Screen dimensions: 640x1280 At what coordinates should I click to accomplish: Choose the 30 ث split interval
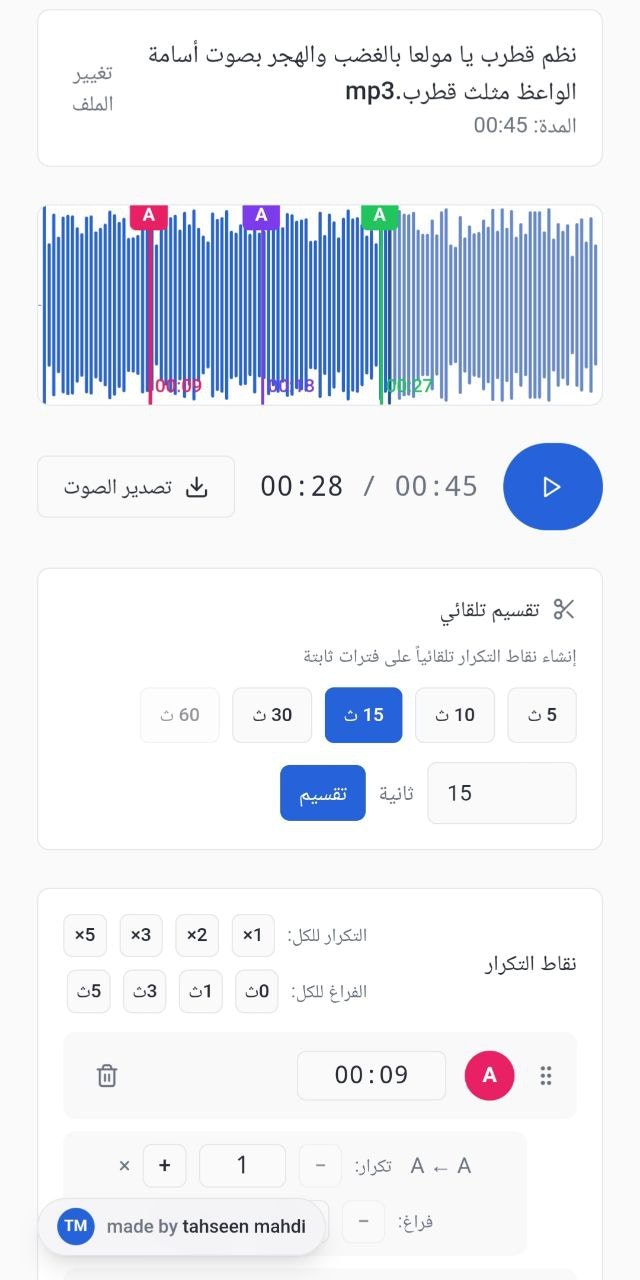click(x=272, y=715)
